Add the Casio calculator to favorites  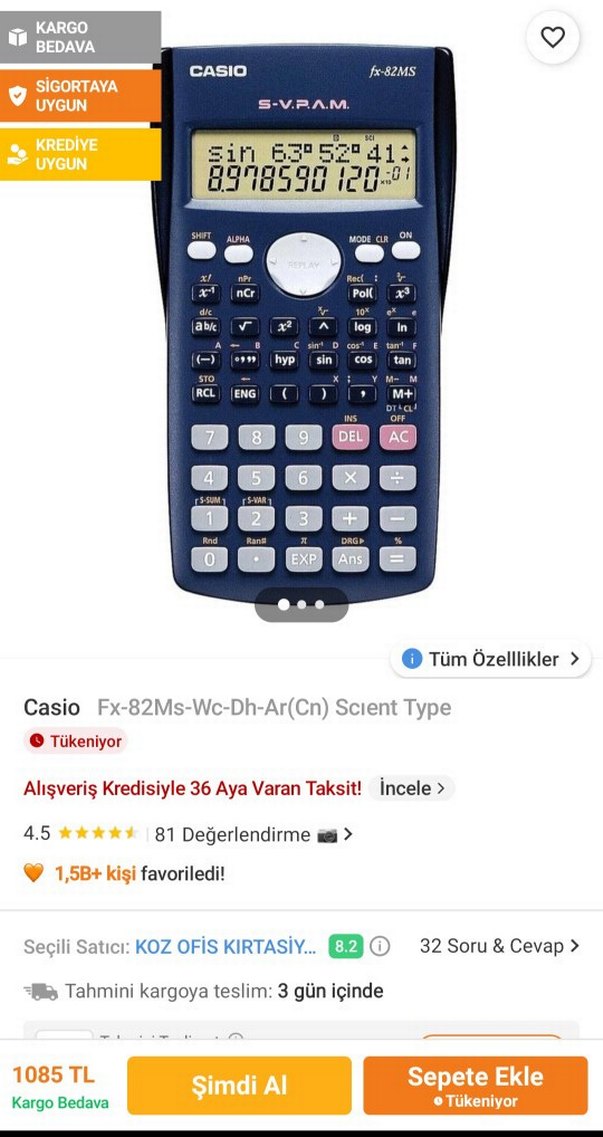(552, 39)
